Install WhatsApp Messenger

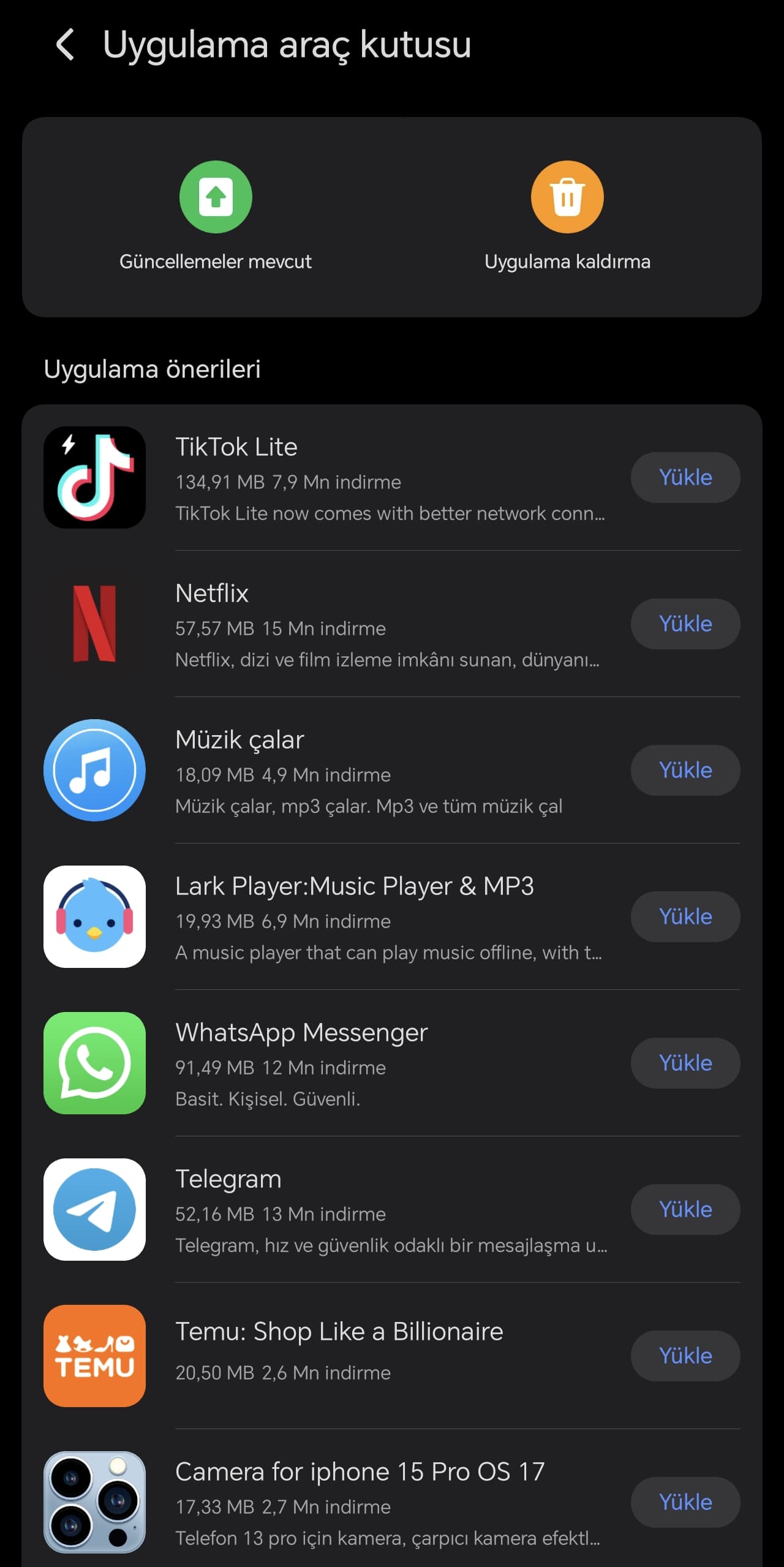click(x=685, y=1063)
